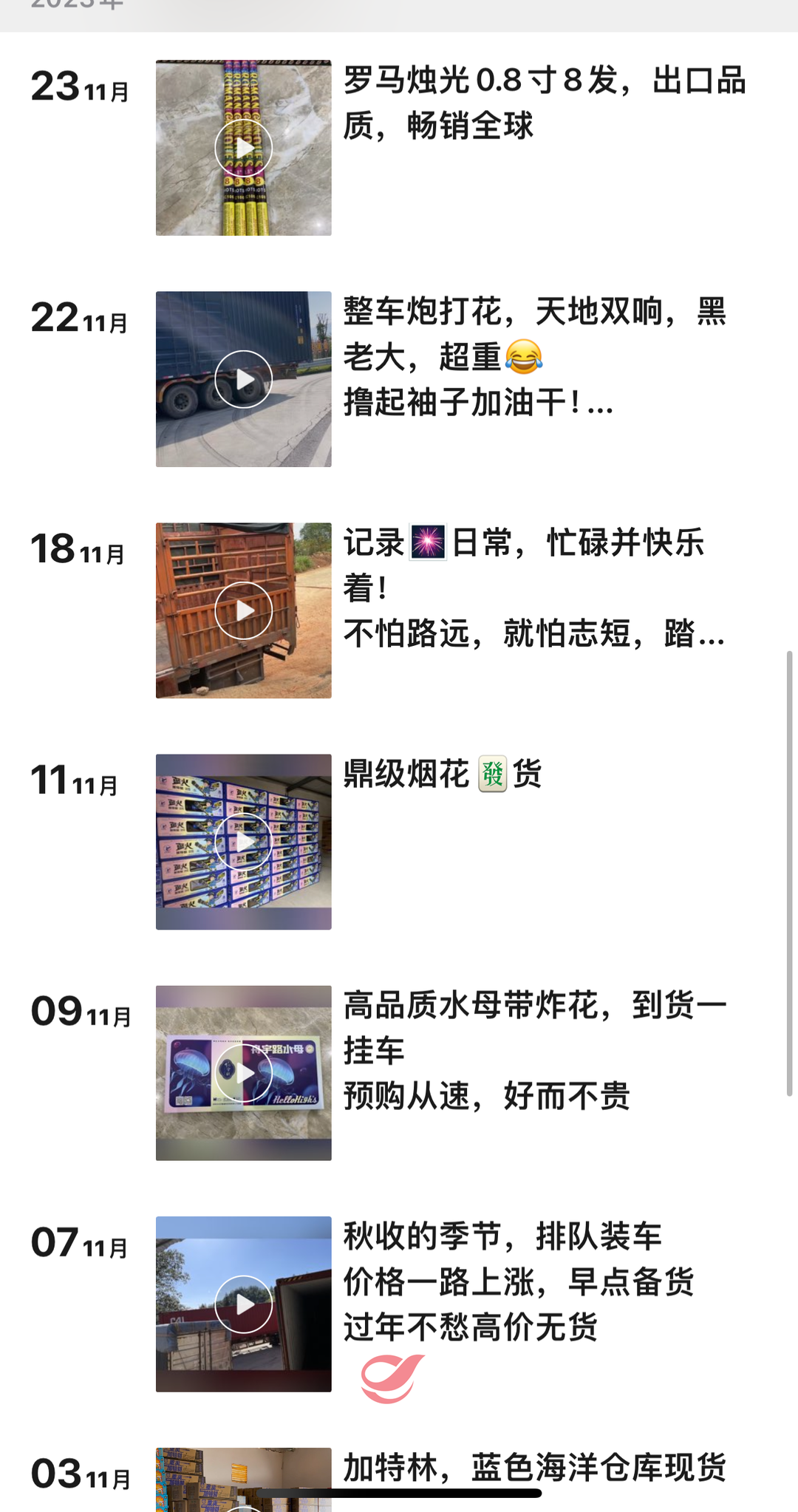Play the 18 November red truck video

coord(243,610)
